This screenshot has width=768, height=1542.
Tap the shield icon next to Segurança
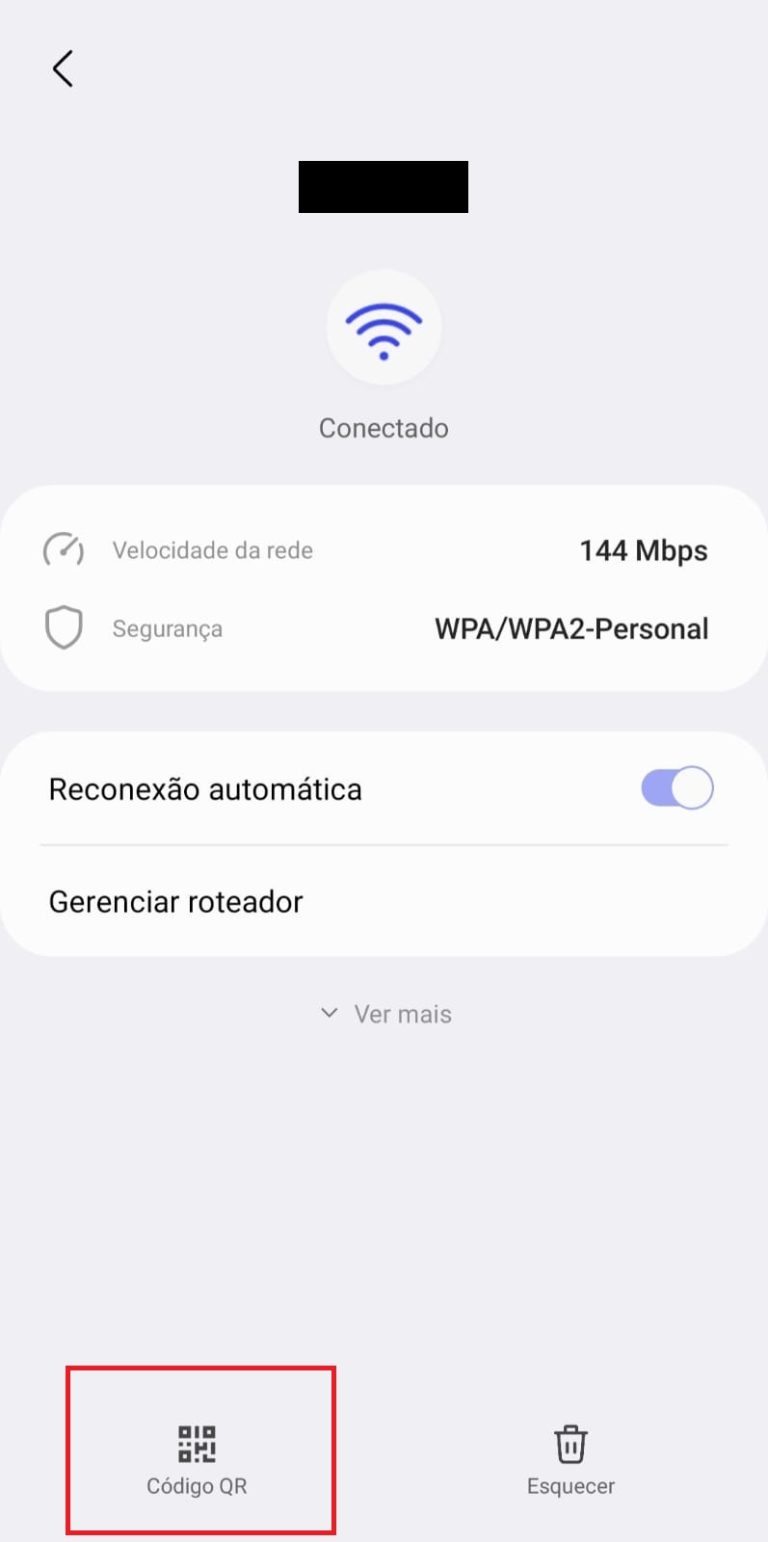(x=63, y=628)
